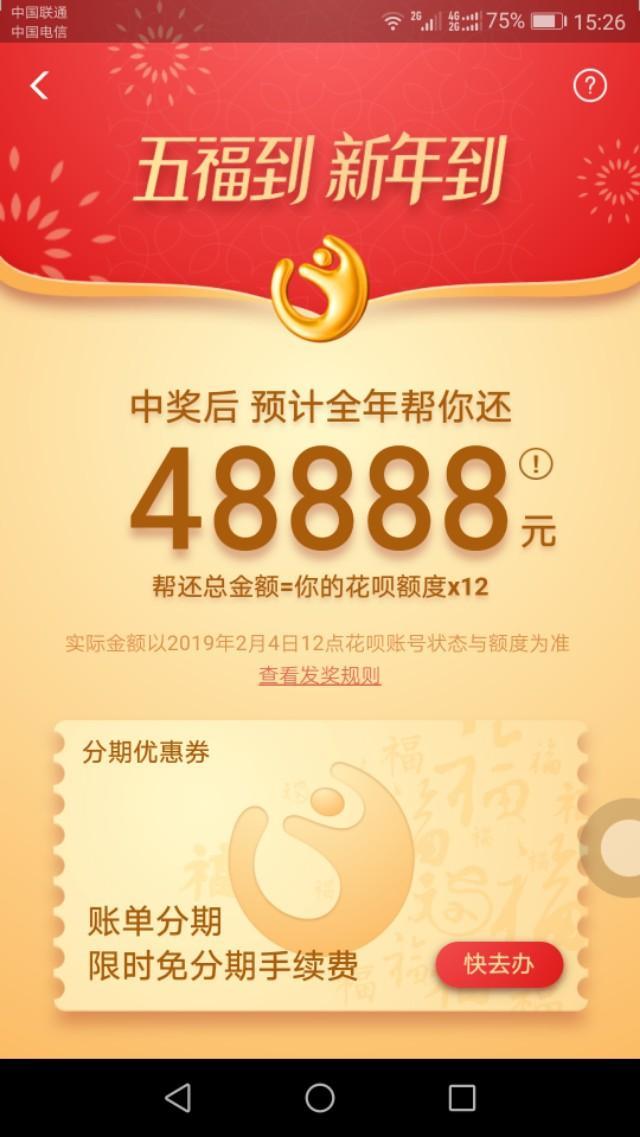Go back using the top-left arrow

pos(39,86)
